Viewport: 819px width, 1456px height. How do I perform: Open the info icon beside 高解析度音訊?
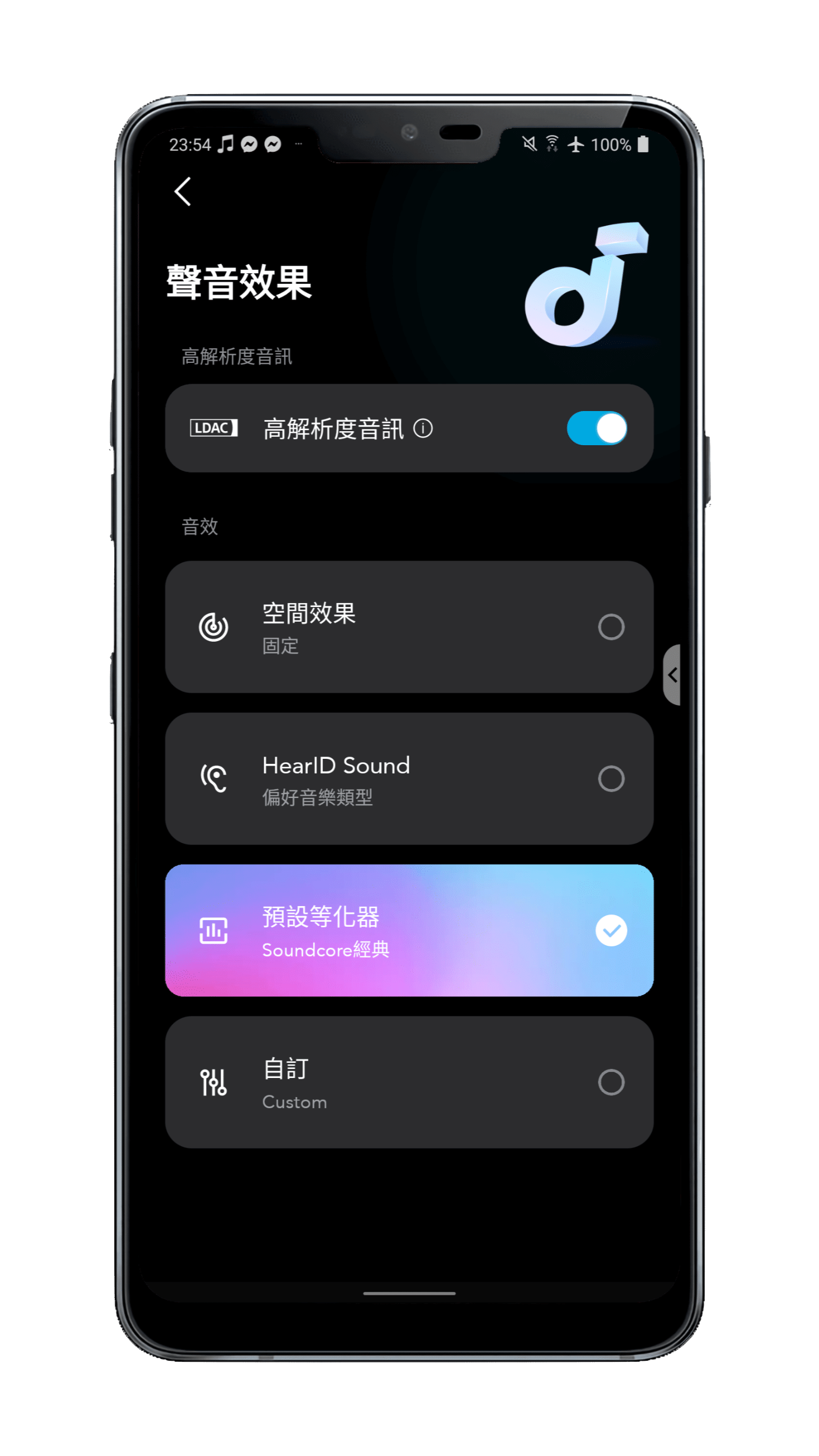point(423,428)
